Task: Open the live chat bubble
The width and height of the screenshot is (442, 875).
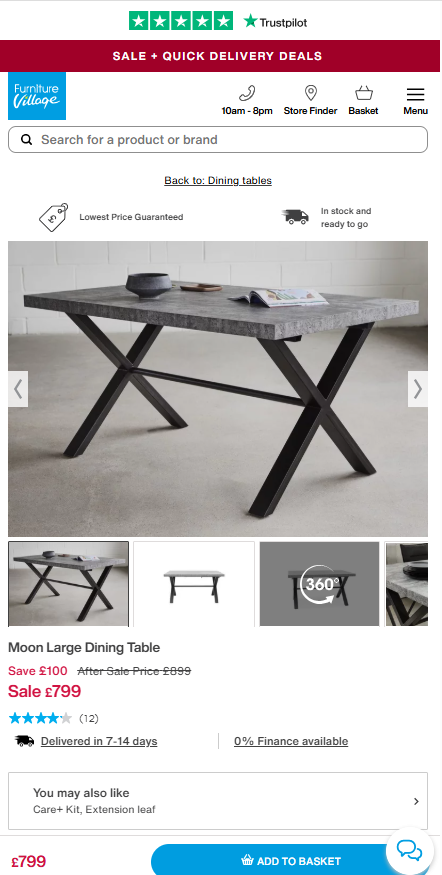Action: (410, 850)
